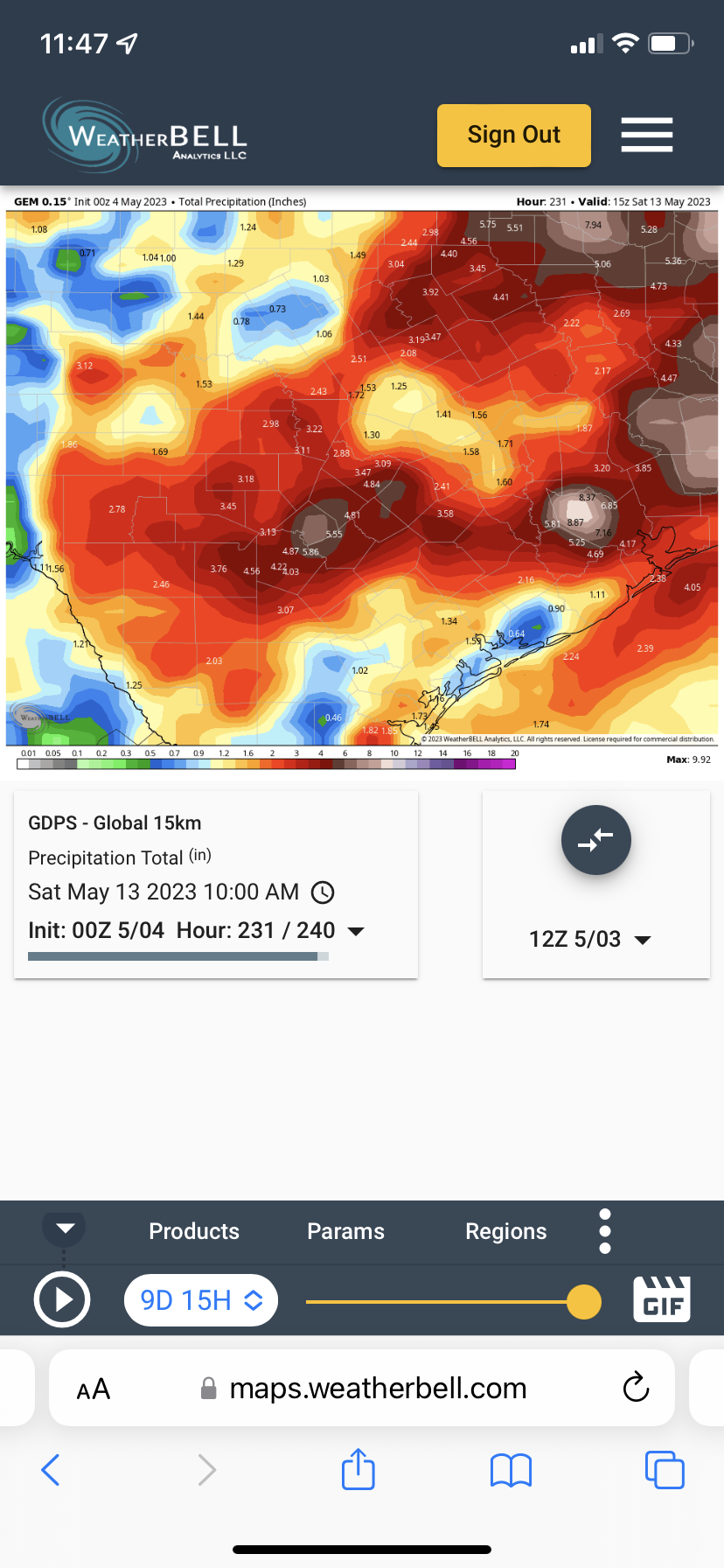Screen dimensions: 724x1568
Task: Open Safari's AA reader options
Action: pyautogui.click(x=94, y=1389)
